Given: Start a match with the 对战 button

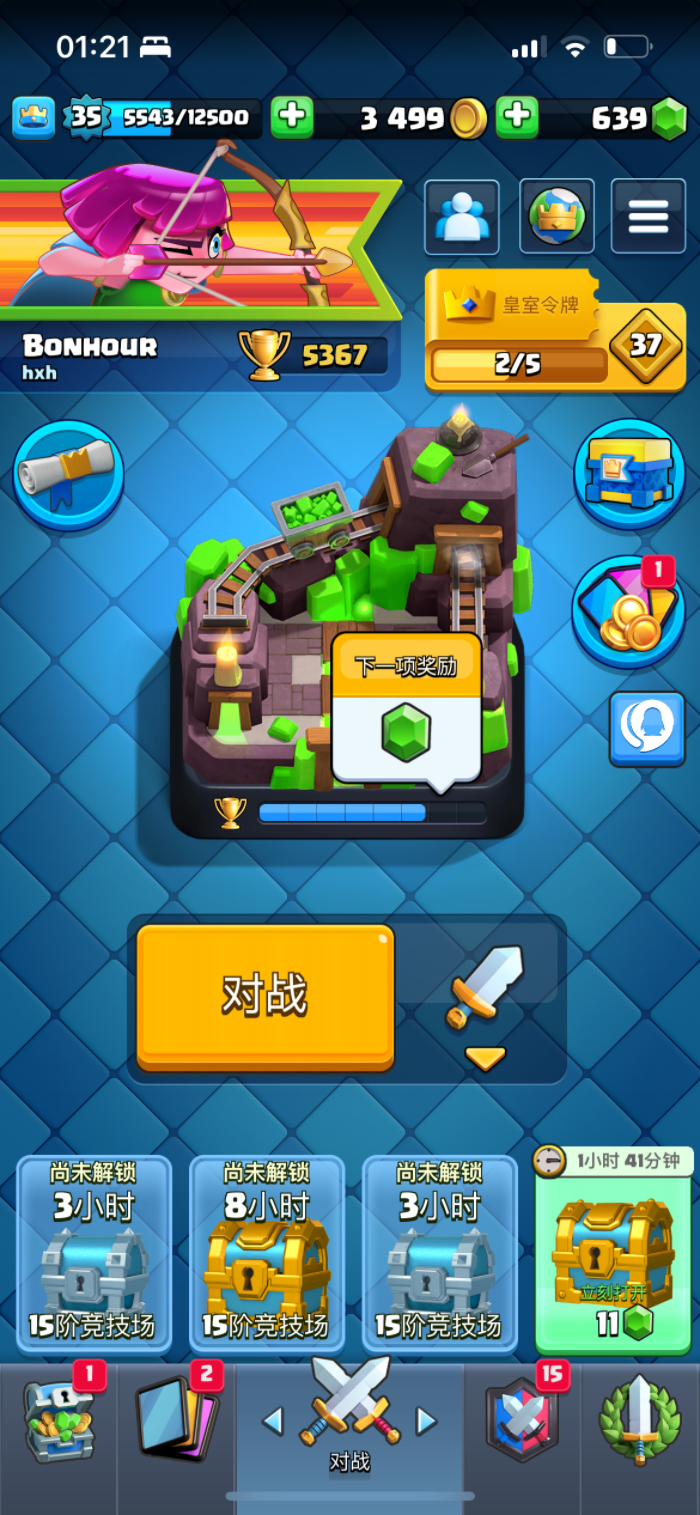Looking at the screenshot, I should [265, 996].
